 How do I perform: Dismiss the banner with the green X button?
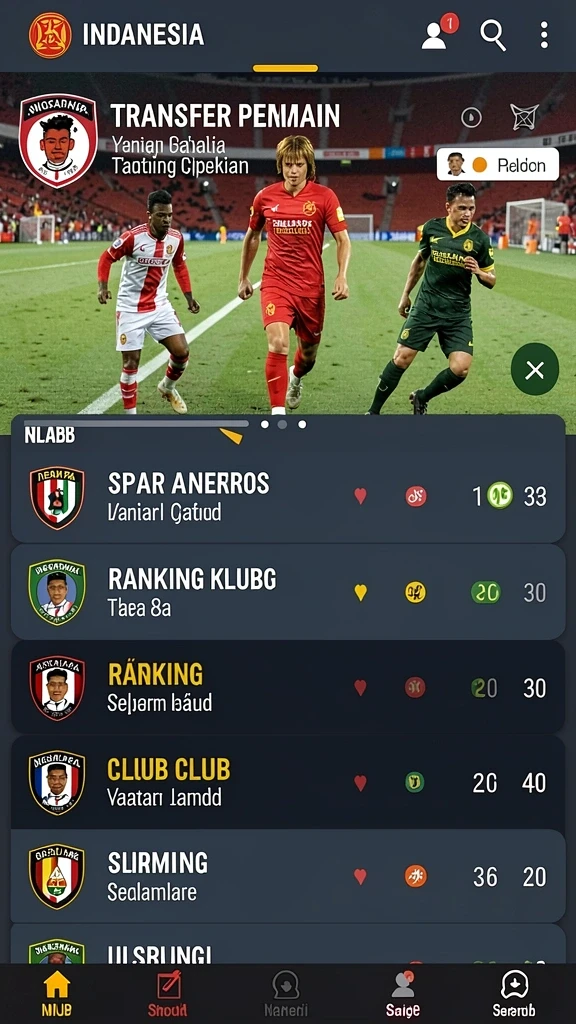[535, 370]
